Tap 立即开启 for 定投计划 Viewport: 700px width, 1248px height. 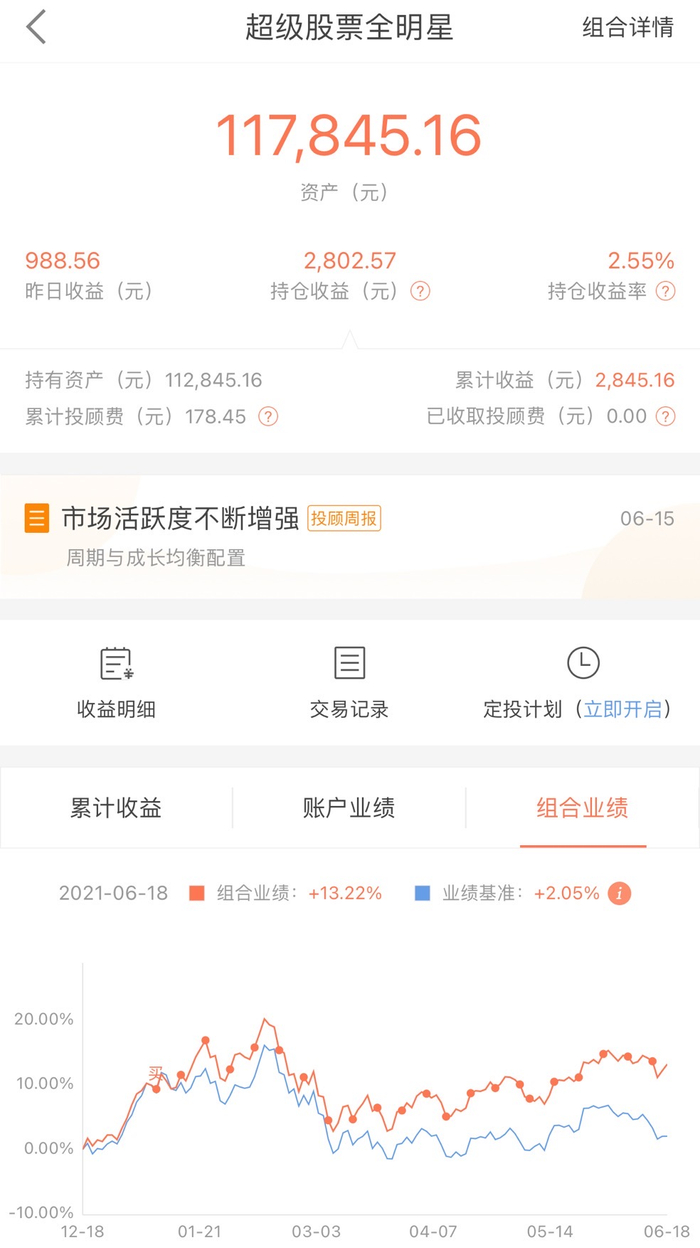pyautogui.click(x=623, y=710)
